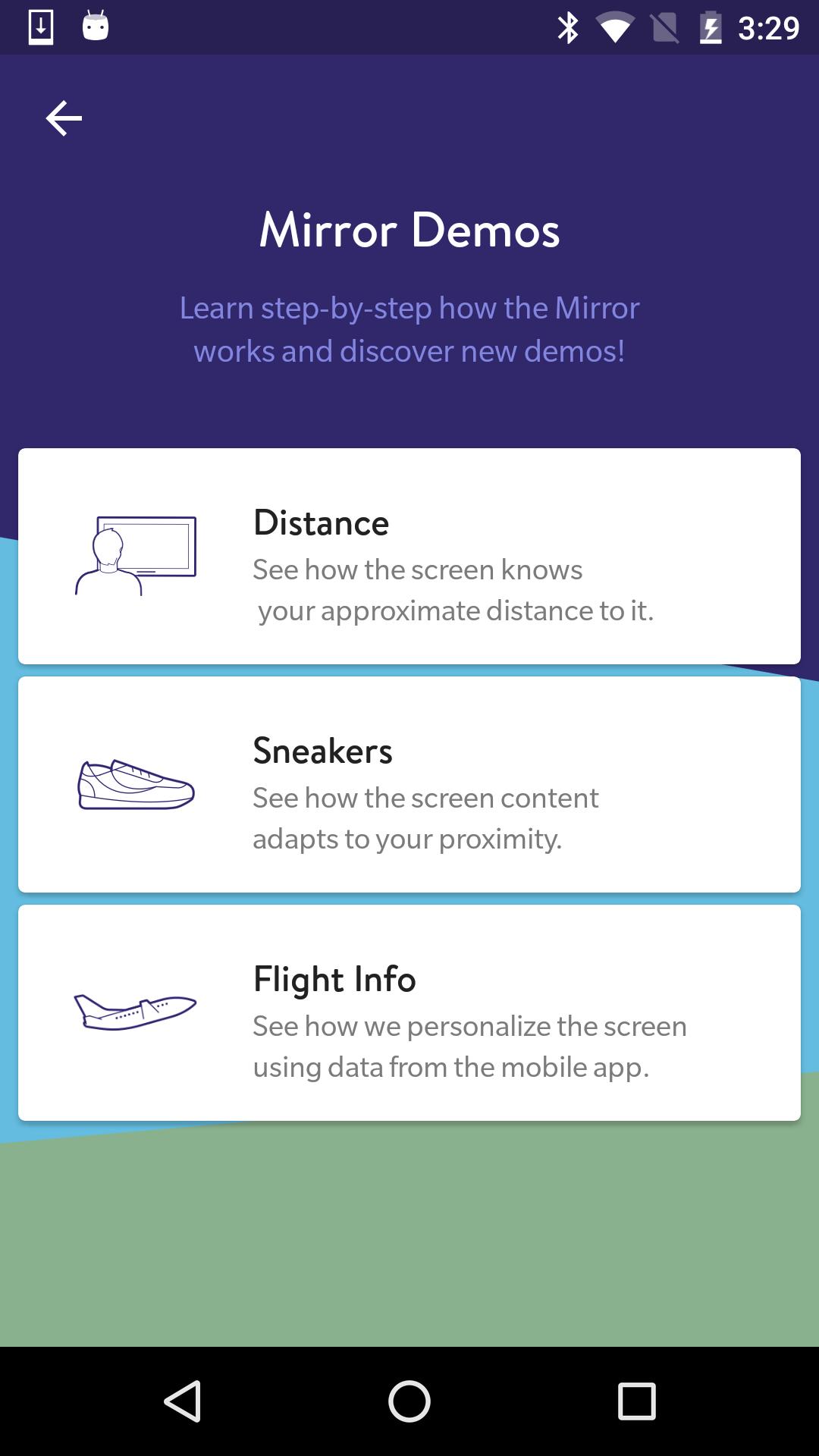819x1456 pixels.
Task: Open the Distance demo card
Action: 409,556
